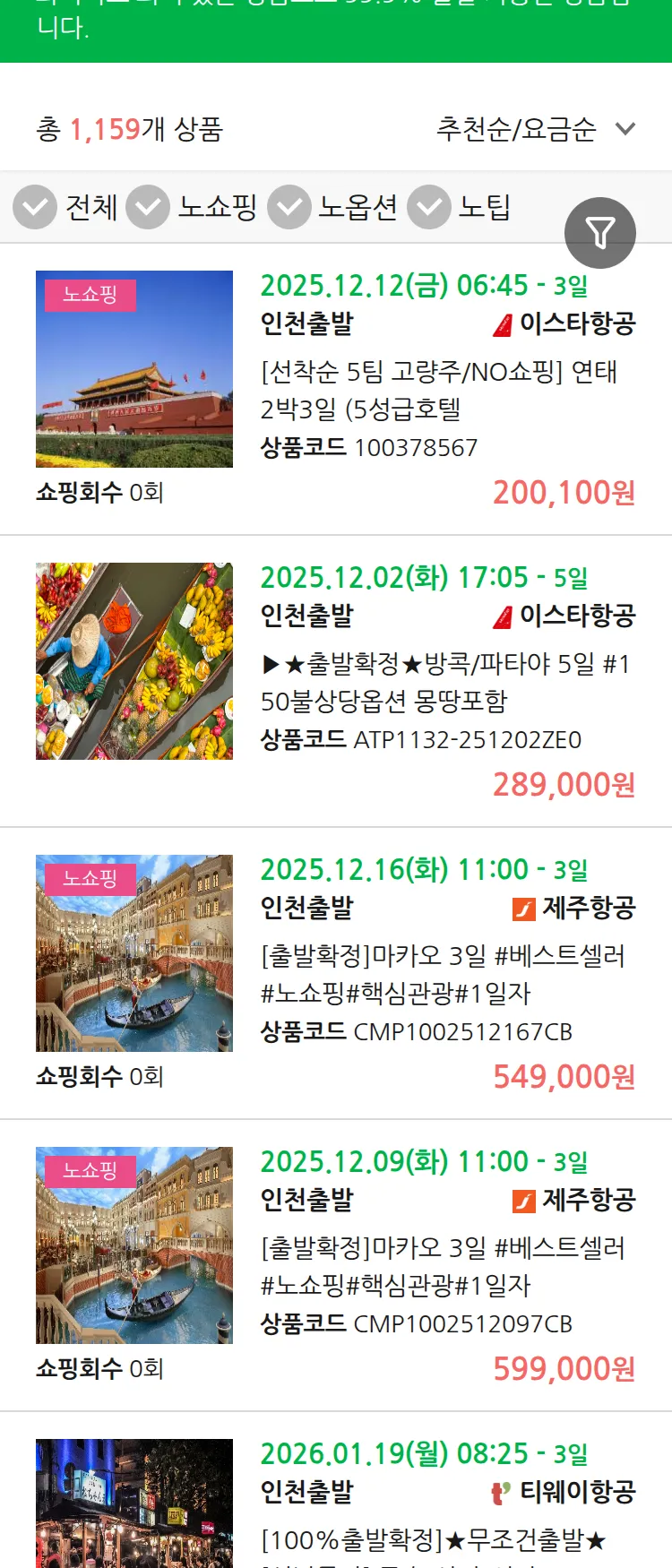Toggle the 노옵션 filter
This screenshot has width=672, height=1568.
[289, 207]
